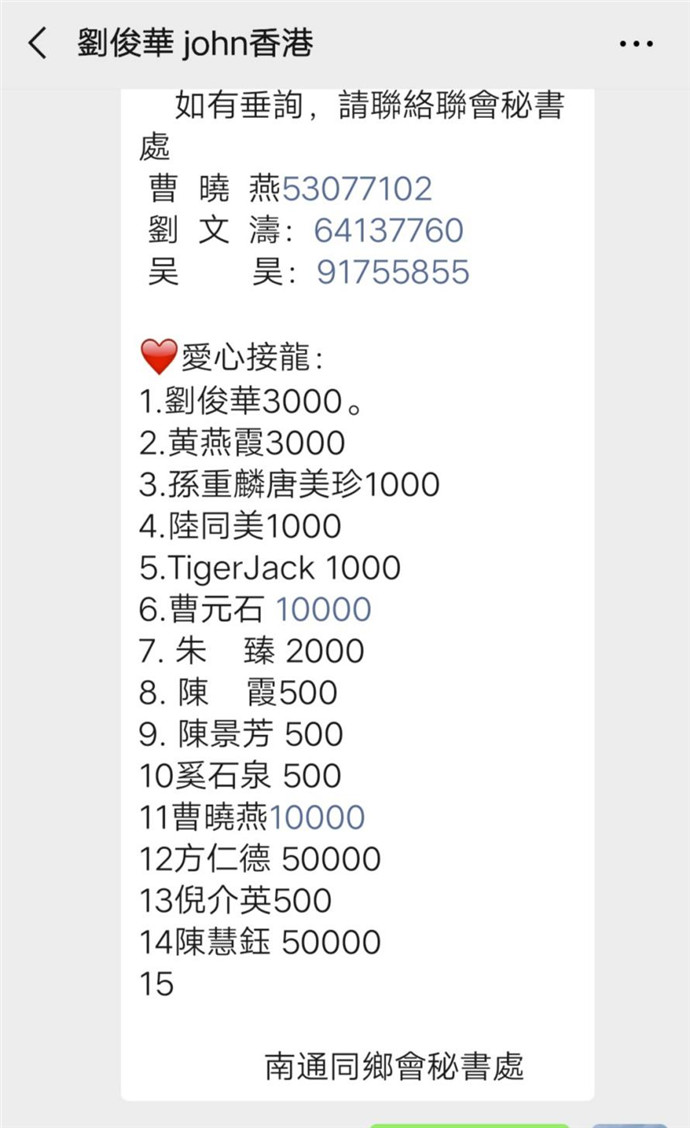Go back from the 劉俊華 chat
This screenshot has height=1128, width=690.
pyautogui.click(x=38, y=43)
